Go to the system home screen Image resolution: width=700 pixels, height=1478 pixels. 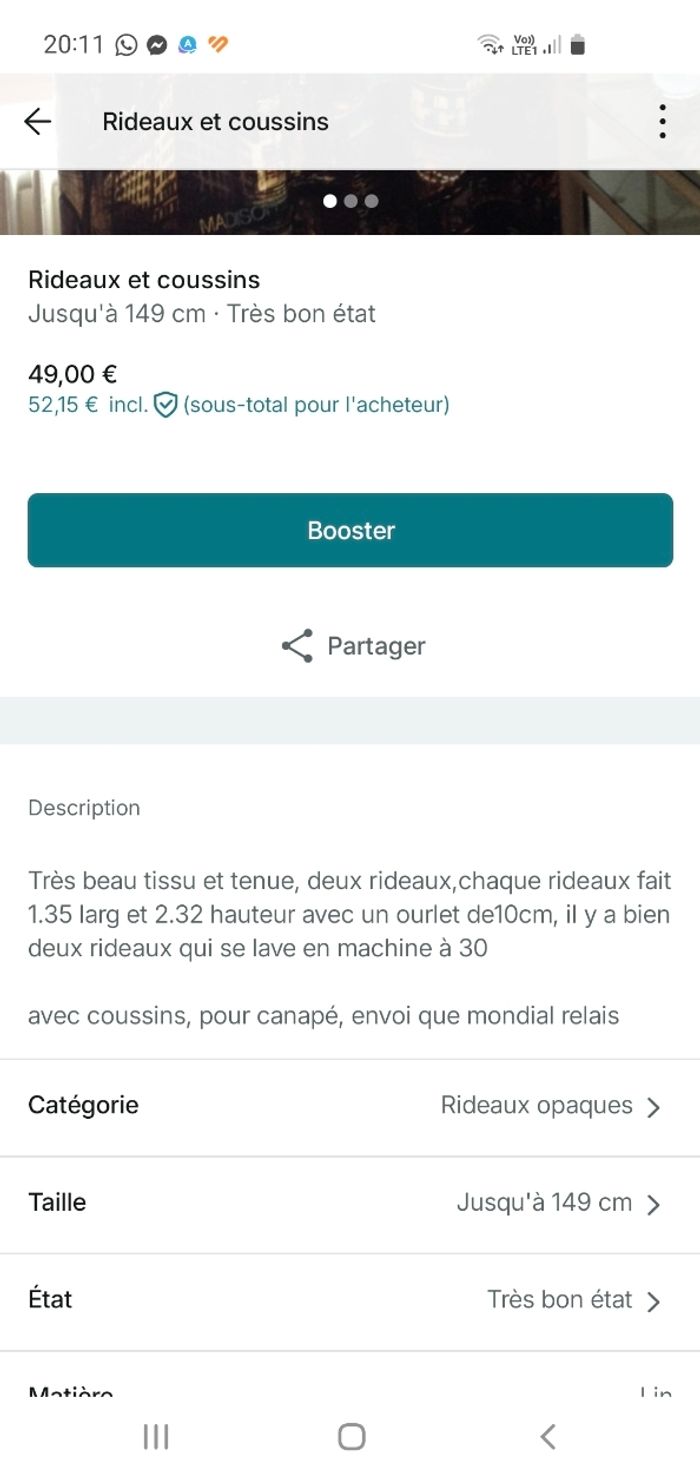[x=351, y=1437]
